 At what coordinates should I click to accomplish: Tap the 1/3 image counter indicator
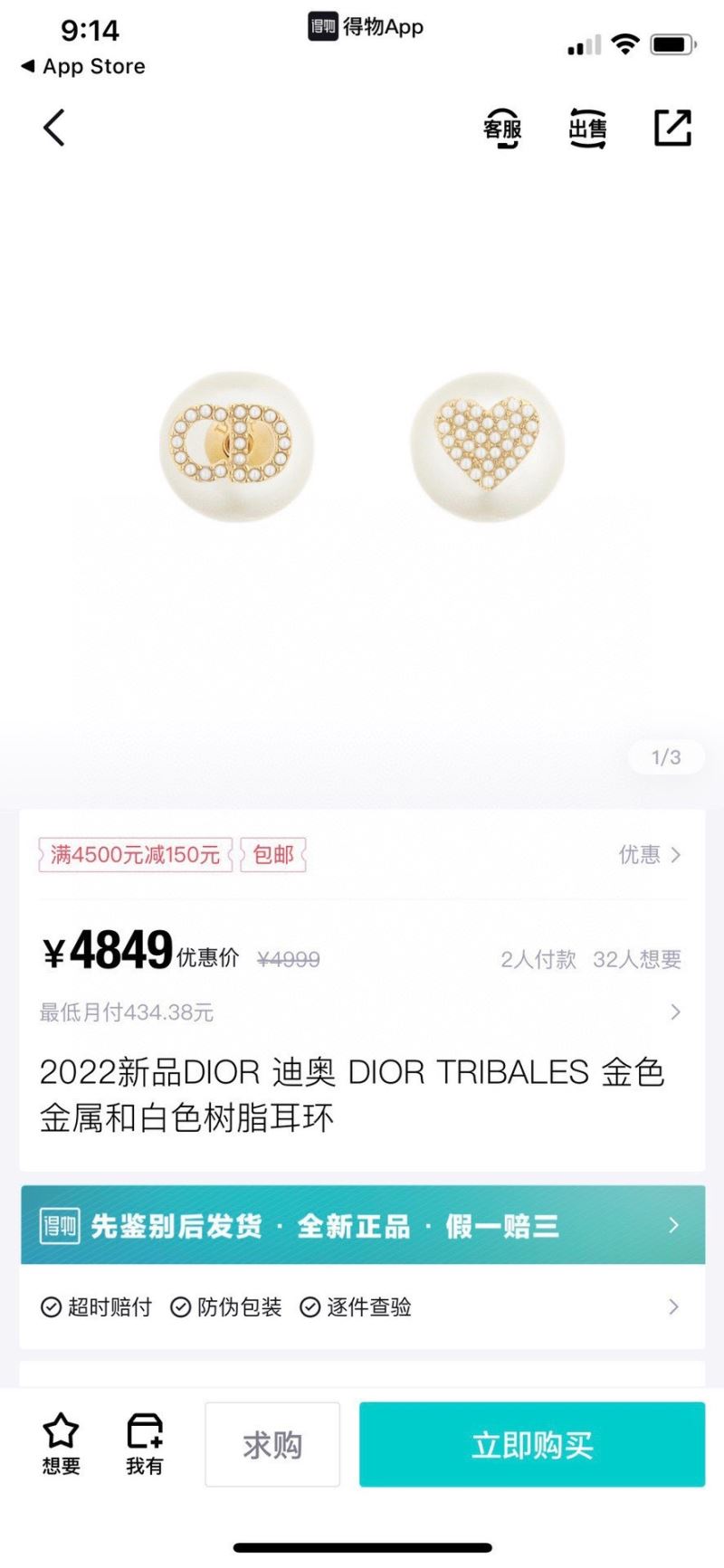tap(665, 757)
